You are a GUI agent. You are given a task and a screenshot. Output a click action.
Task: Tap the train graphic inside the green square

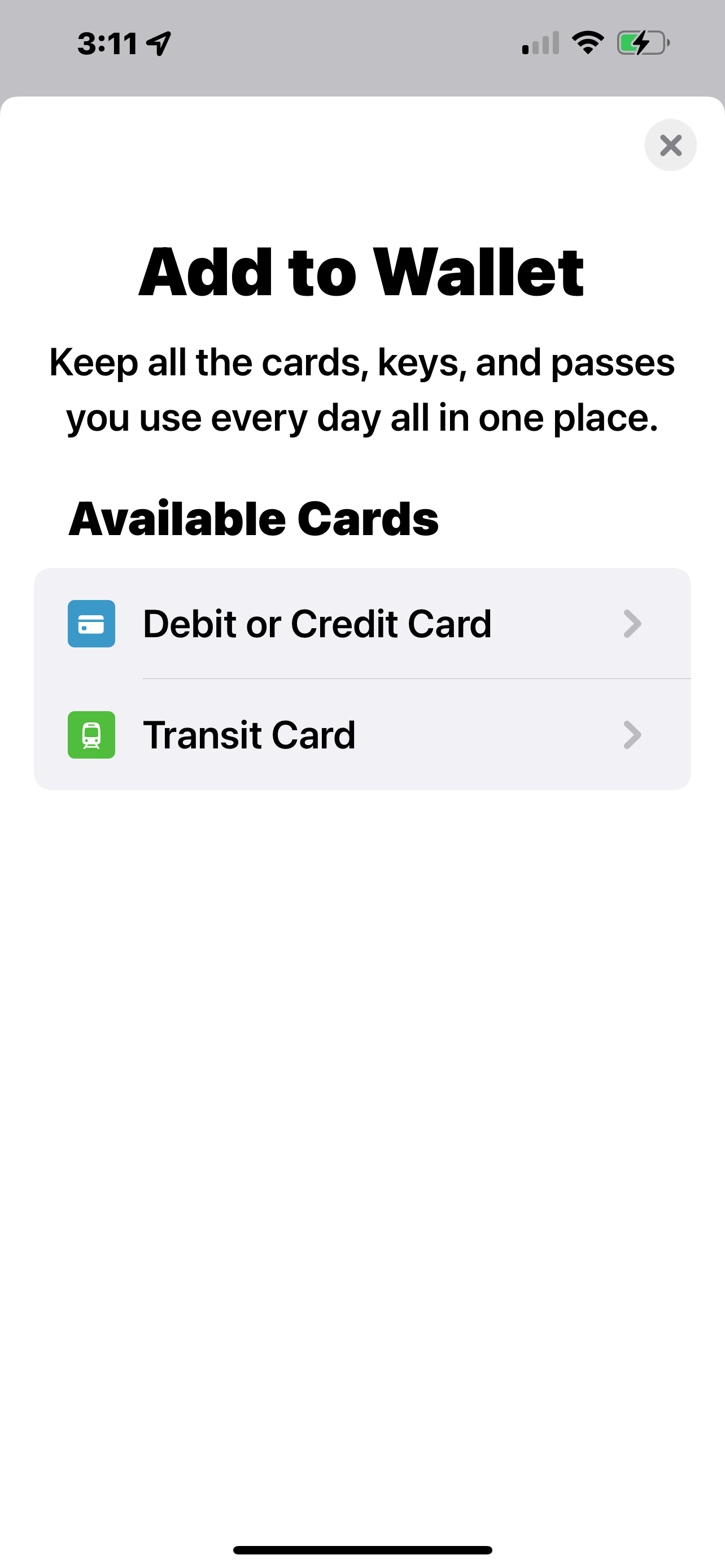[x=91, y=735]
